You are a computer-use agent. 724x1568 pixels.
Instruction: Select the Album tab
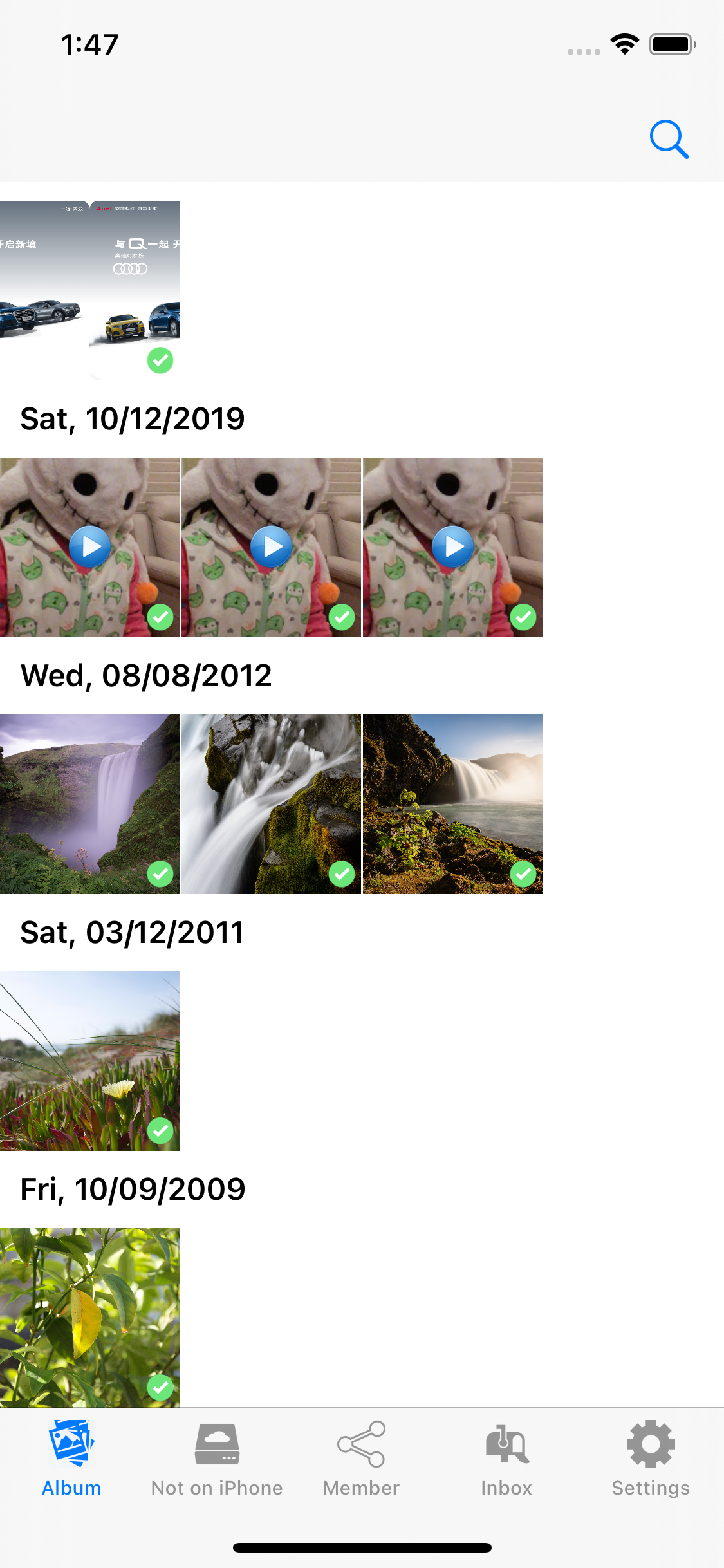click(71, 1460)
